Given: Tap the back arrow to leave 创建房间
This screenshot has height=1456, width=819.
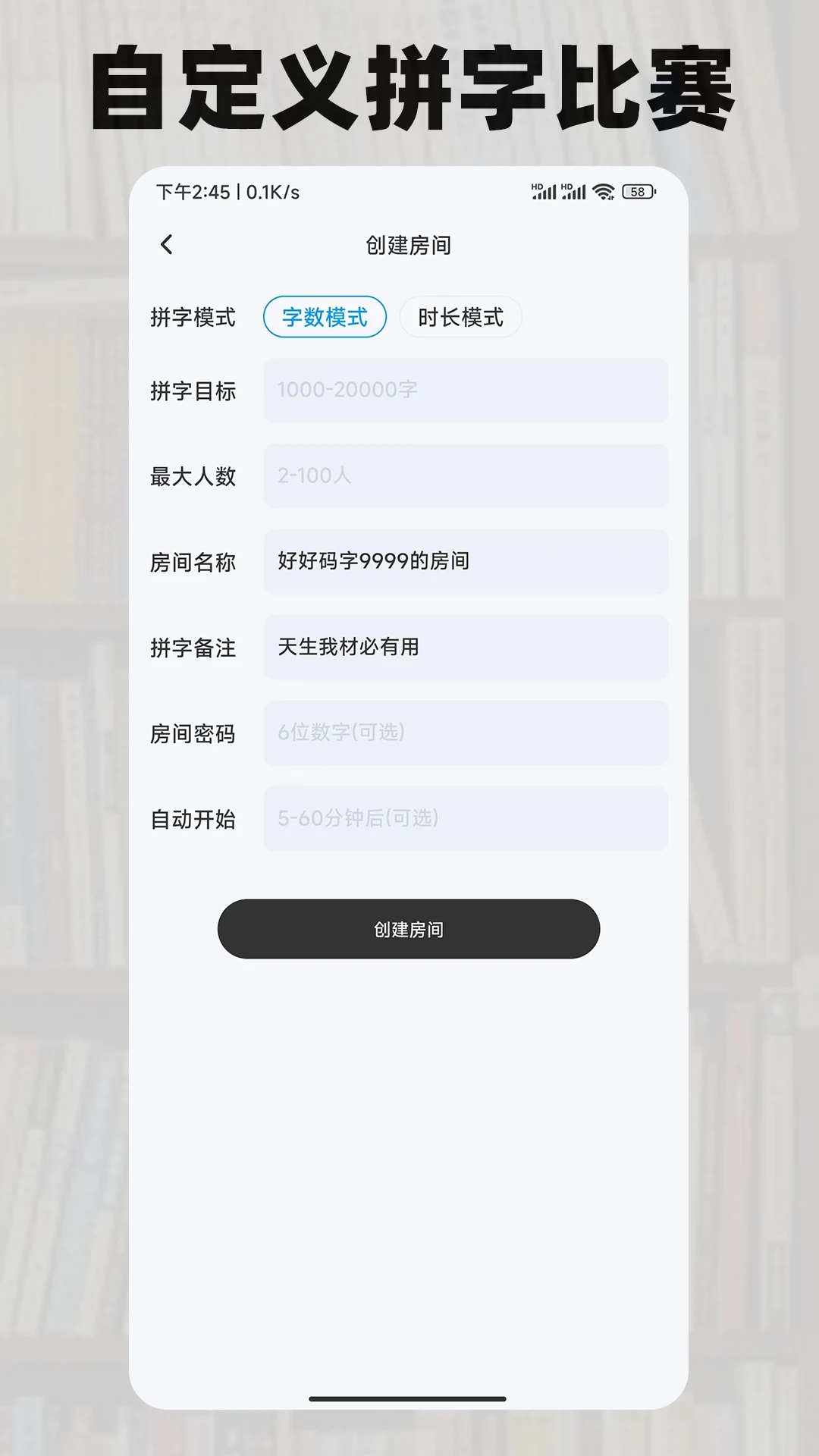Looking at the screenshot, I should tap(166, 245).
